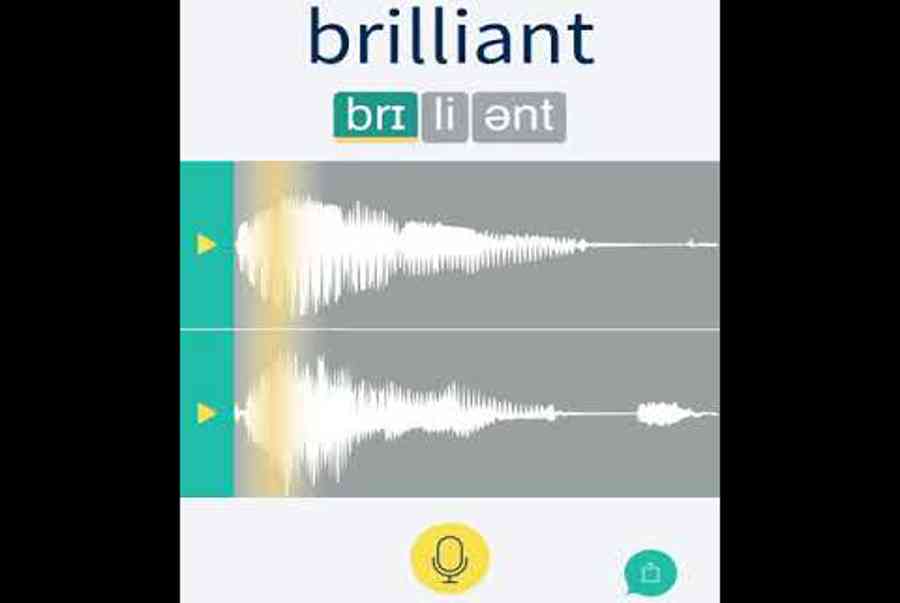Select the "brɪ" syllable chip

click(375, 118)
